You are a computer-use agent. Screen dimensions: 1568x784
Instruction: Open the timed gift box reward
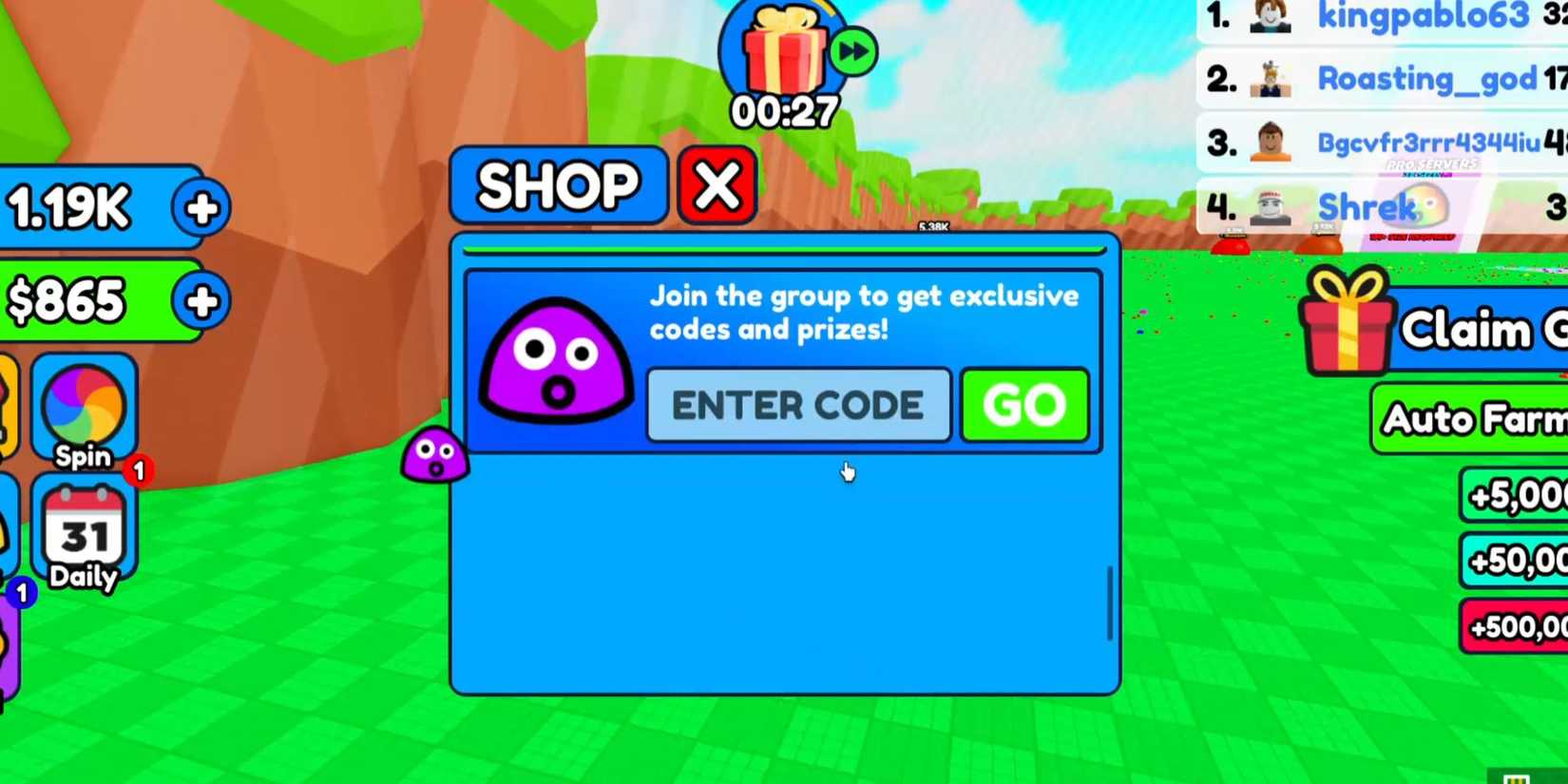781,52
